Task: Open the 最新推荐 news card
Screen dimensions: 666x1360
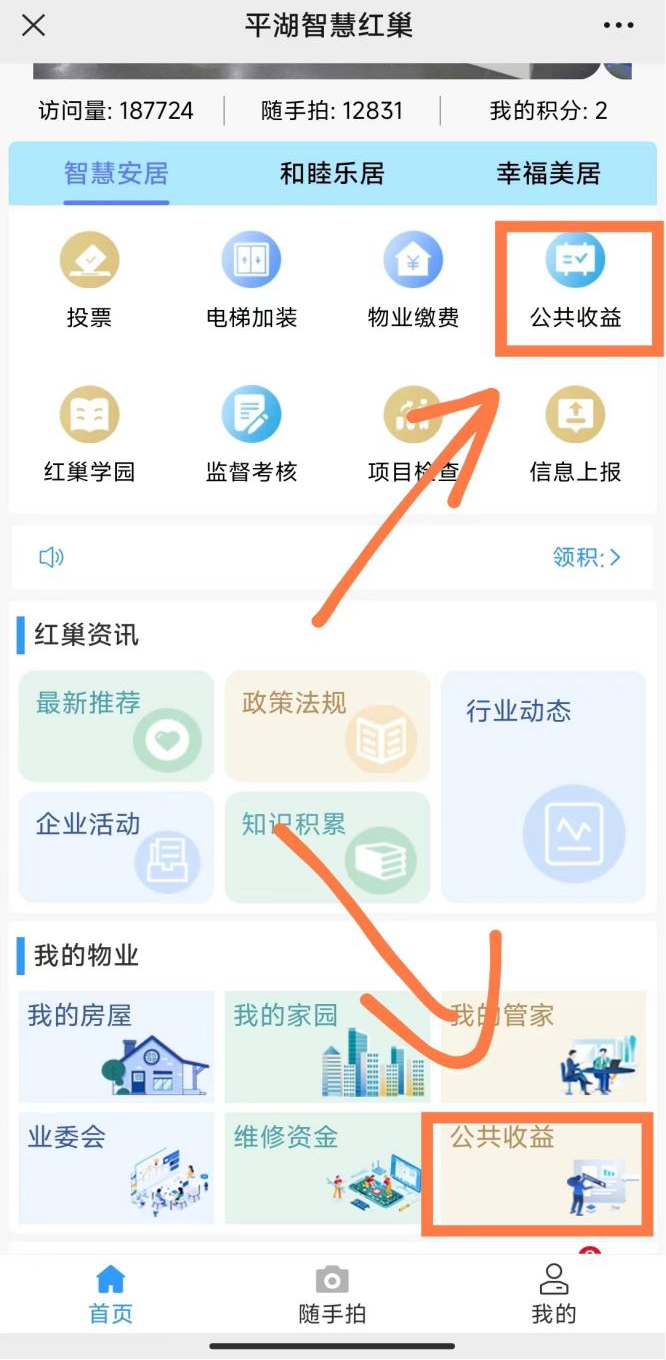Action: click(x=116, y=726)
